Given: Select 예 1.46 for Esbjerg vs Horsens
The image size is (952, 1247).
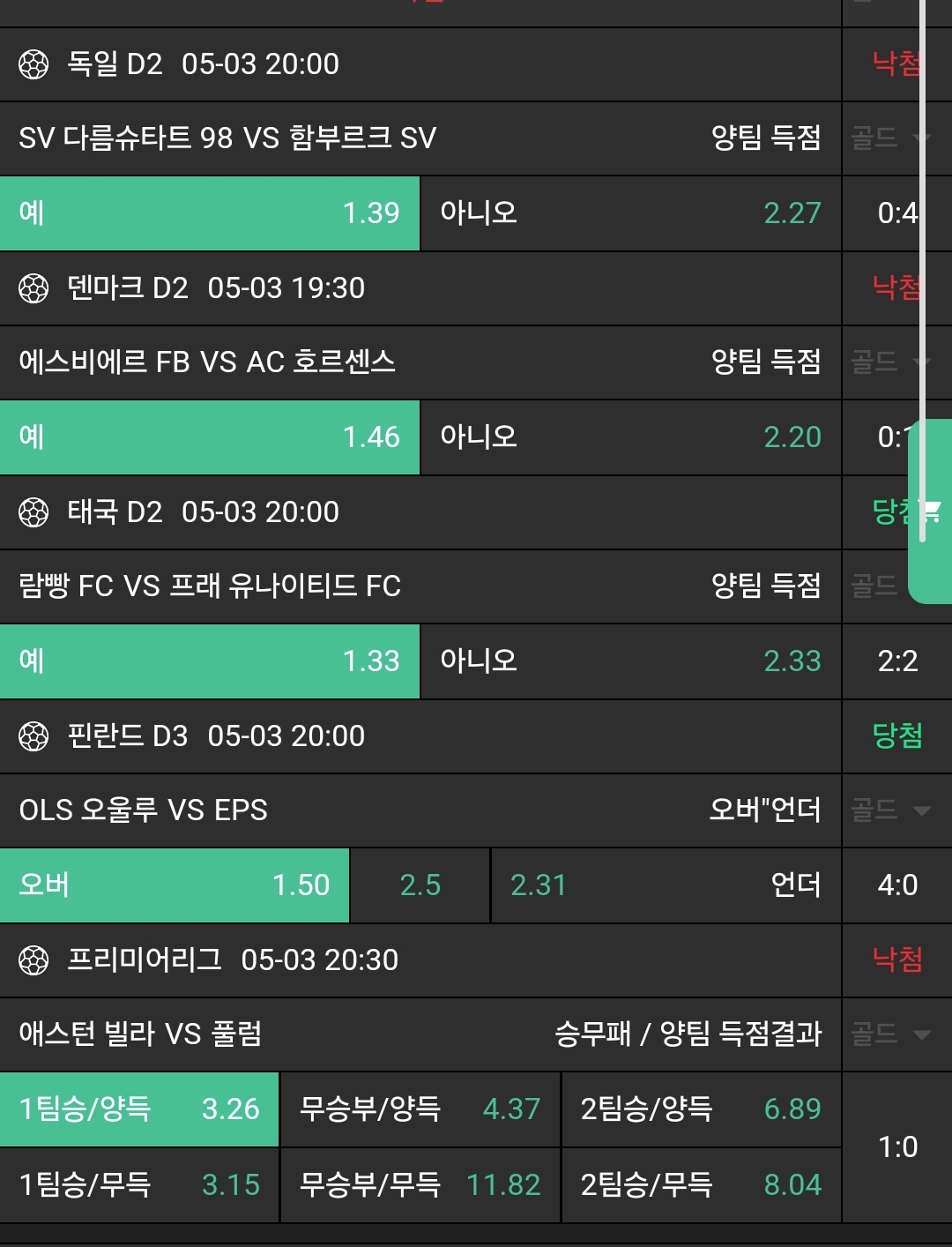Looking at the screenshot, I should (x=210, y=437).
